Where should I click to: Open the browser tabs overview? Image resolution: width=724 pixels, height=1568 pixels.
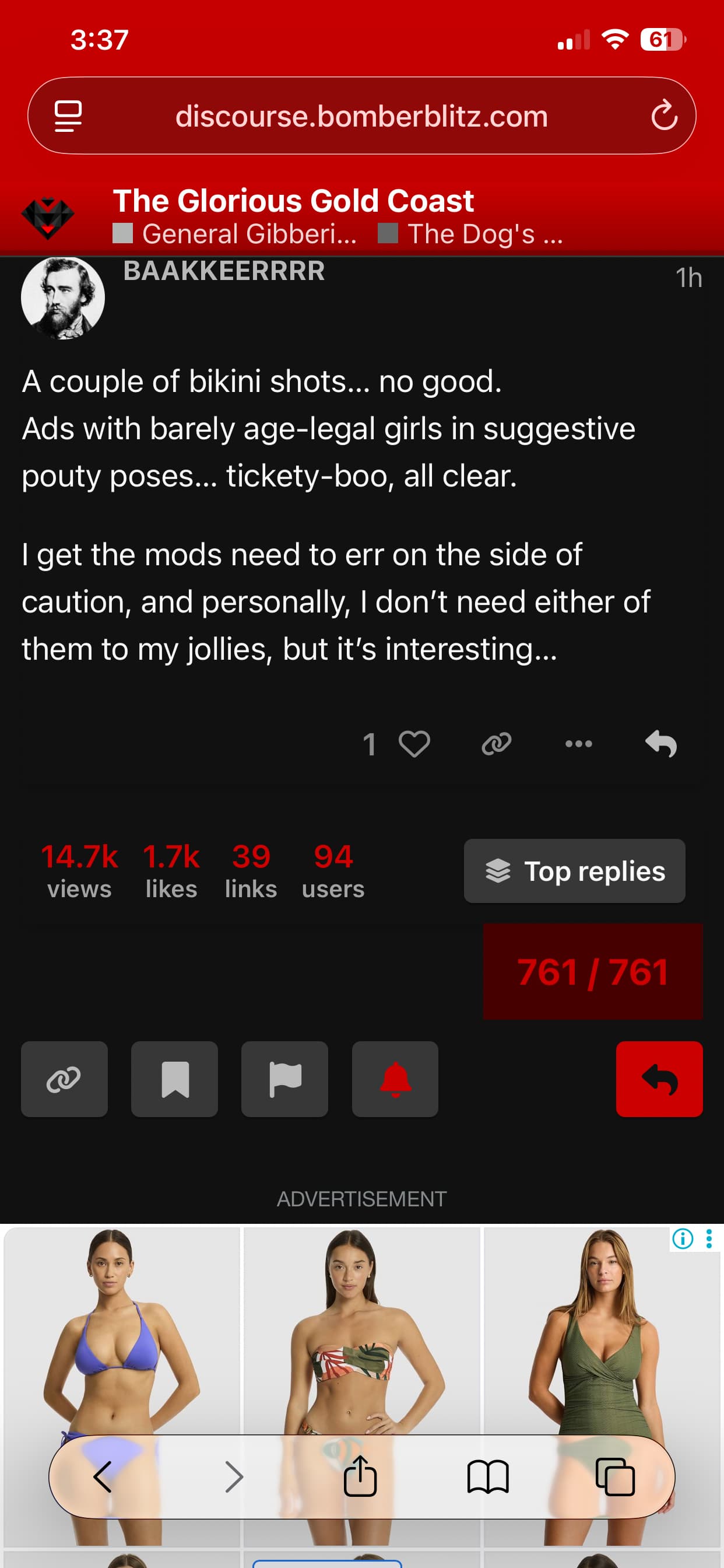(x=615, y=1476)
